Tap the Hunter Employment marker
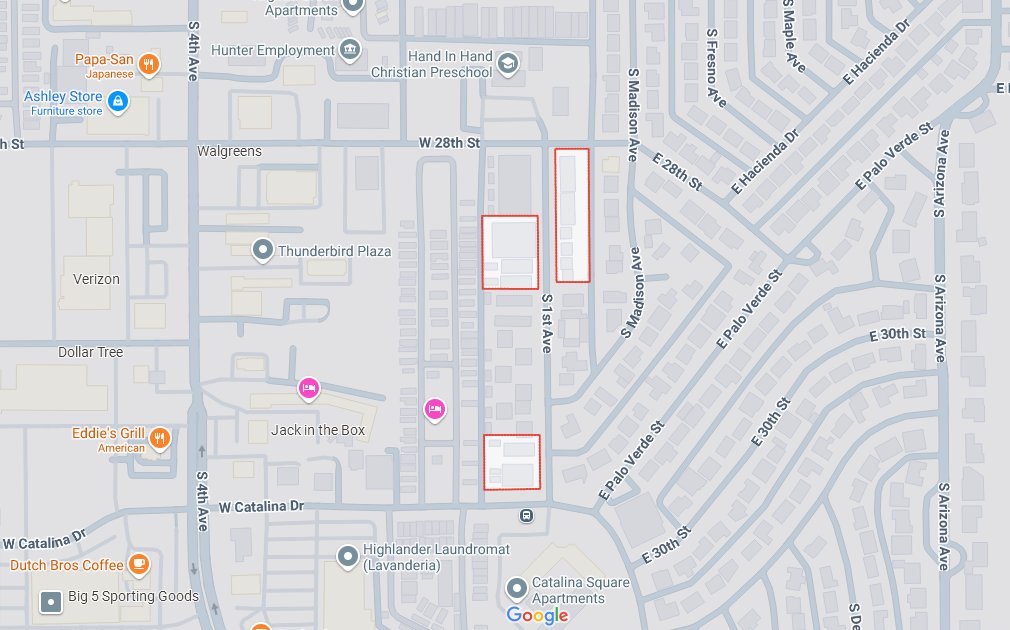The width and height of the screenshot is (1010, 630). [350, 50]
